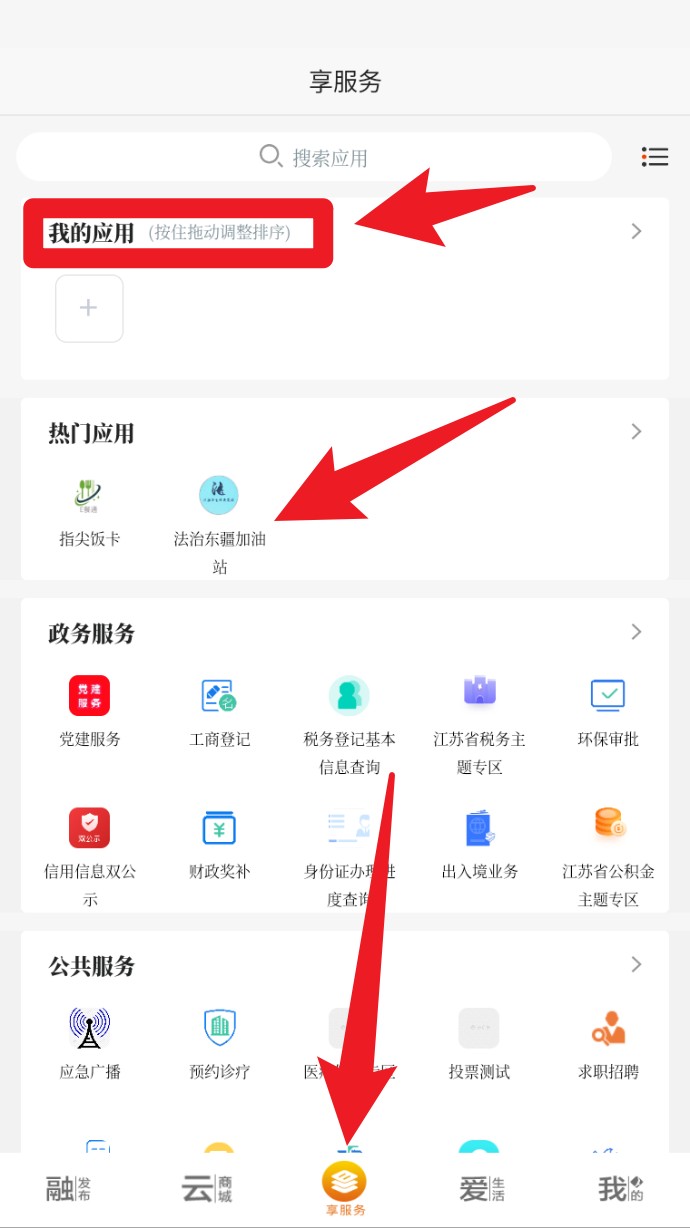Open 应急广播 service

point(89,1043)
